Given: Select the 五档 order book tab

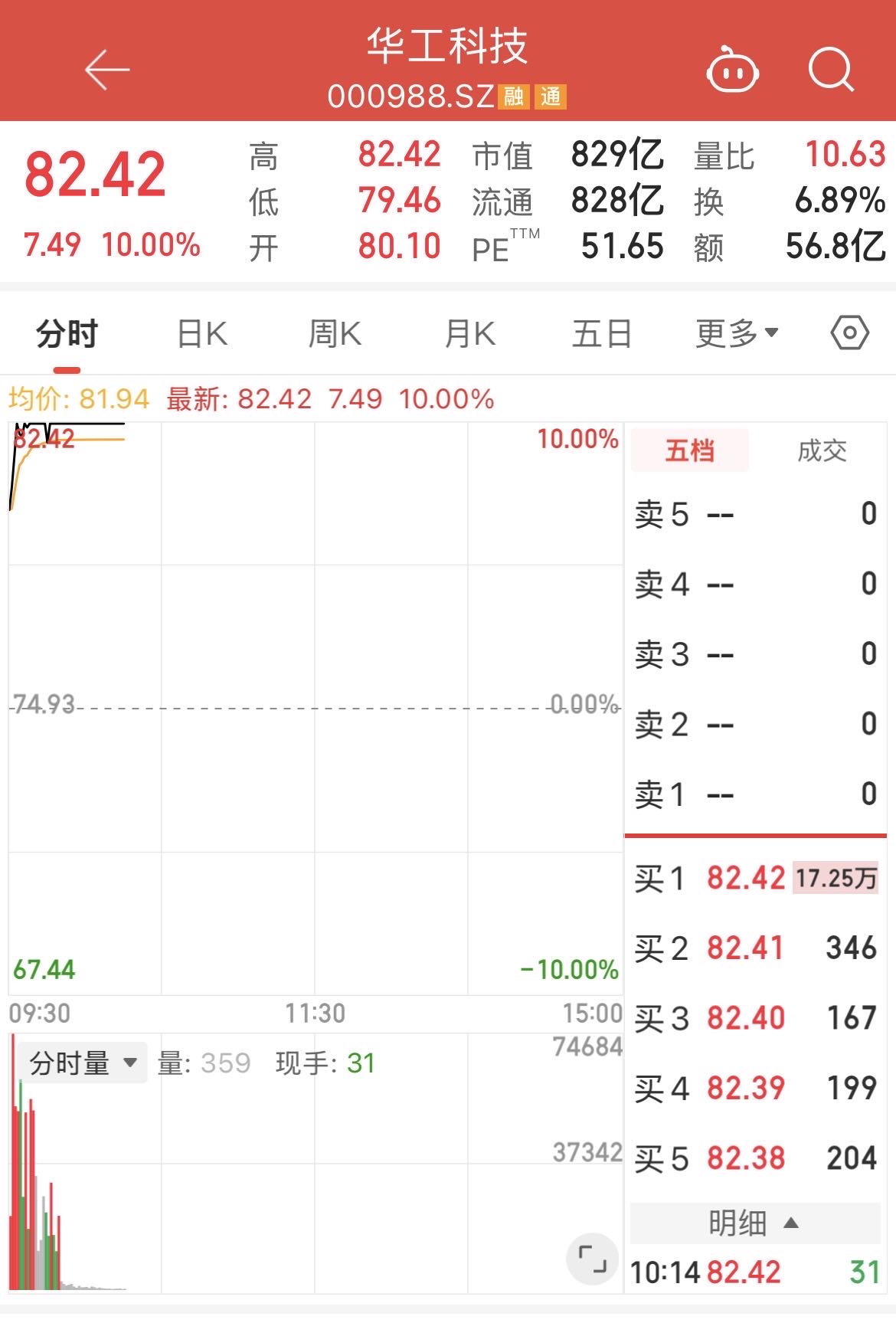Looking at the screenshot, I should [x=689, y=450].
